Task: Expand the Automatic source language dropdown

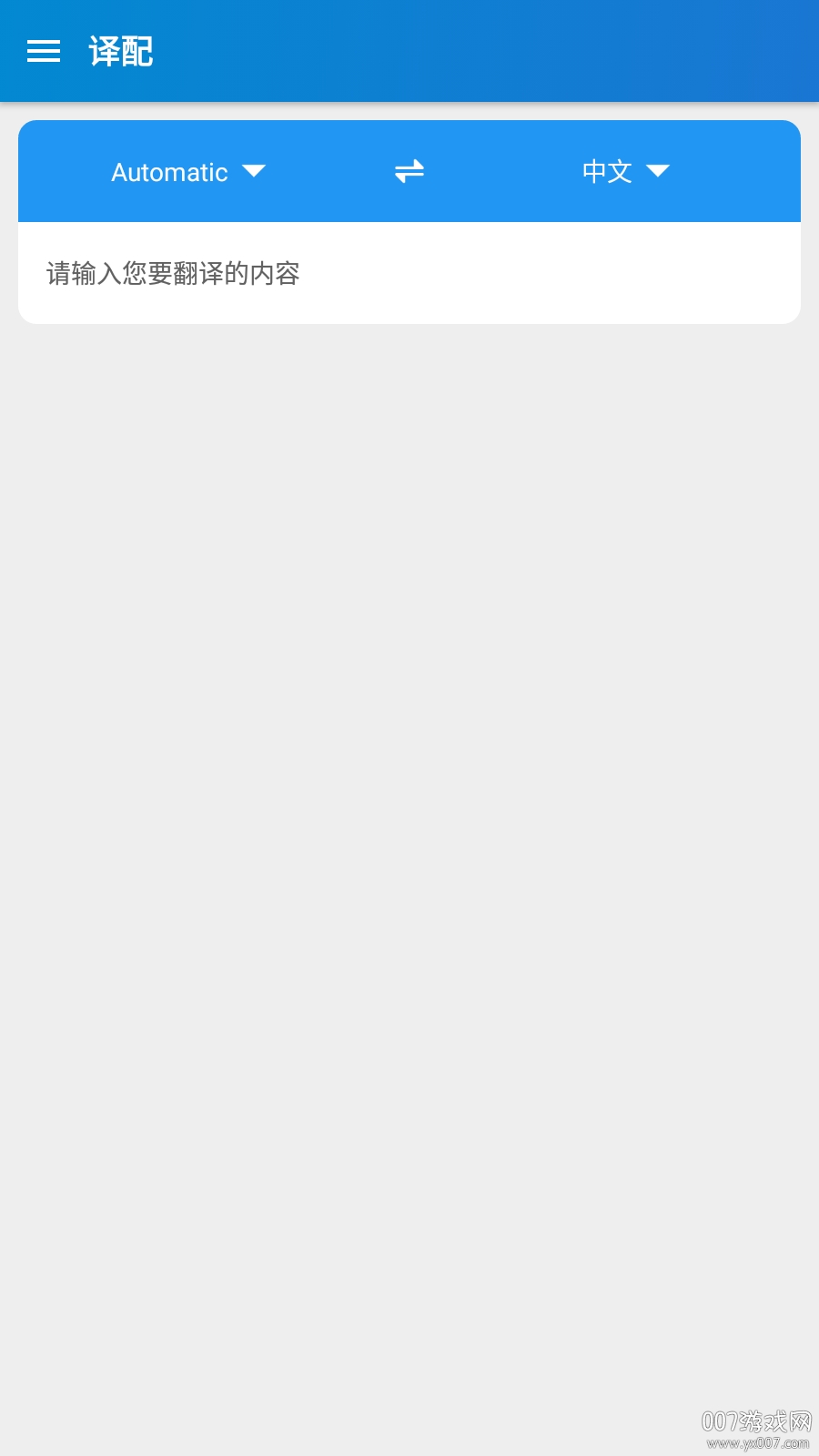Action: point(188,172)
